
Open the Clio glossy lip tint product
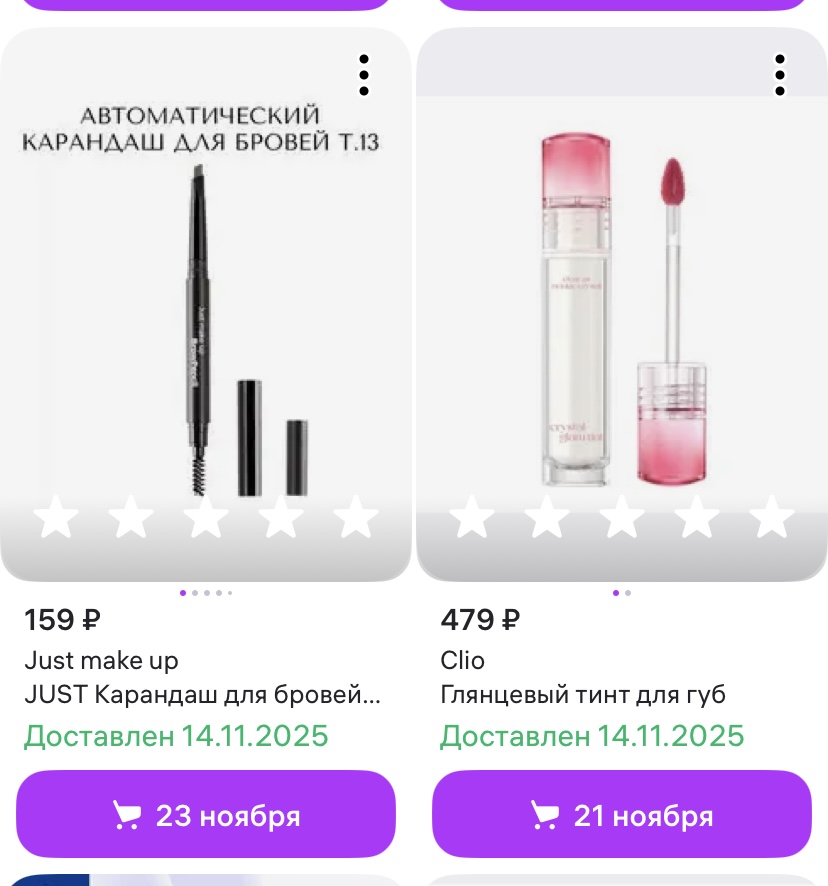(621, 300)
